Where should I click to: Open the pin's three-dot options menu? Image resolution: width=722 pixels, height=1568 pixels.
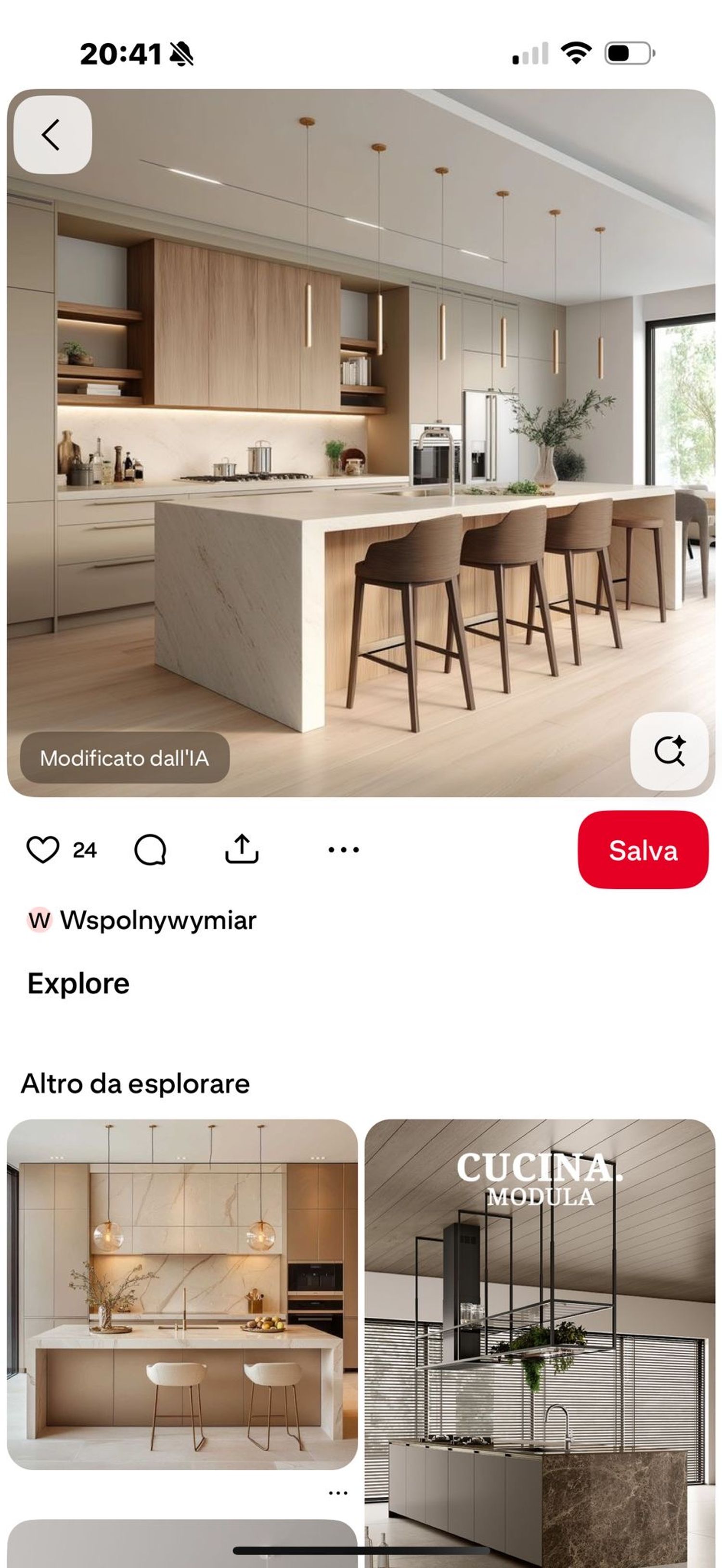[343, 849]
